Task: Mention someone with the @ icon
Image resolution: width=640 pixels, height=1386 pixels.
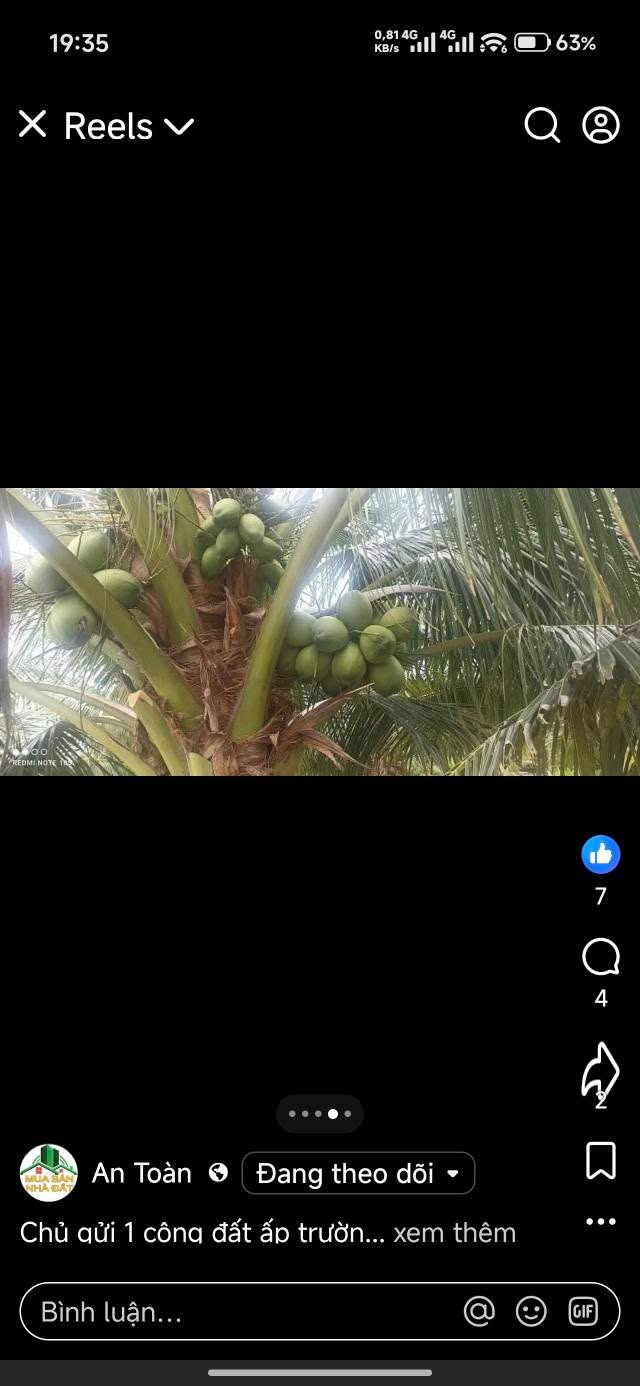Action: point(480,1311)
